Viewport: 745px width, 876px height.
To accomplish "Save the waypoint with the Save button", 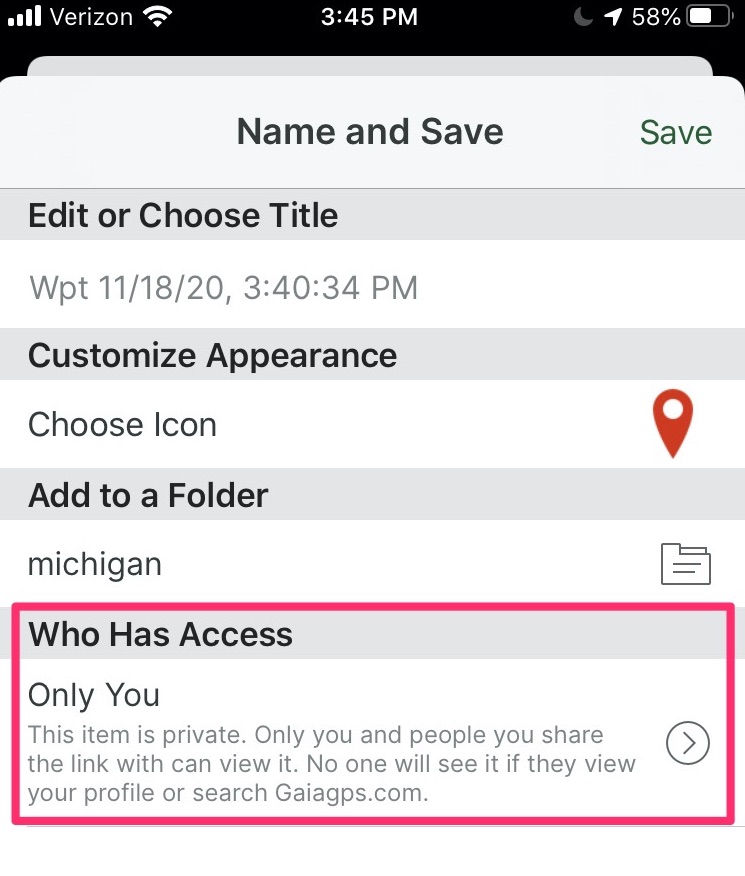I will coord(675,133).
